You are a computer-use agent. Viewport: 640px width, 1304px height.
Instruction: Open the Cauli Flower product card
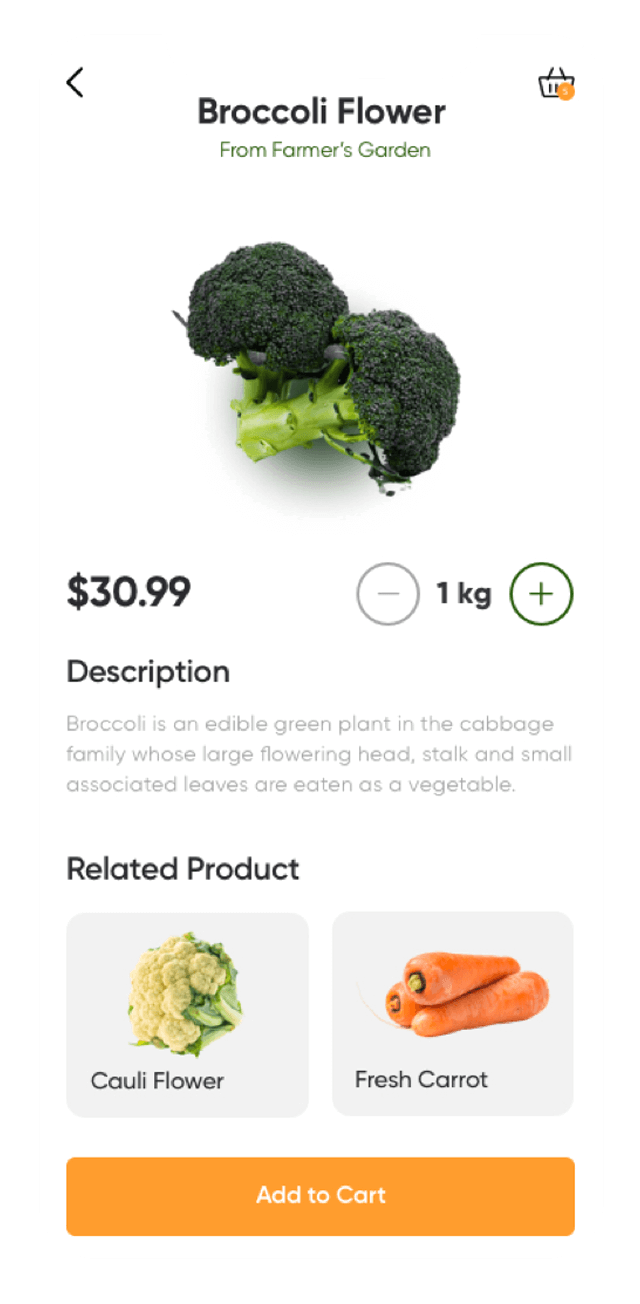187,1014
